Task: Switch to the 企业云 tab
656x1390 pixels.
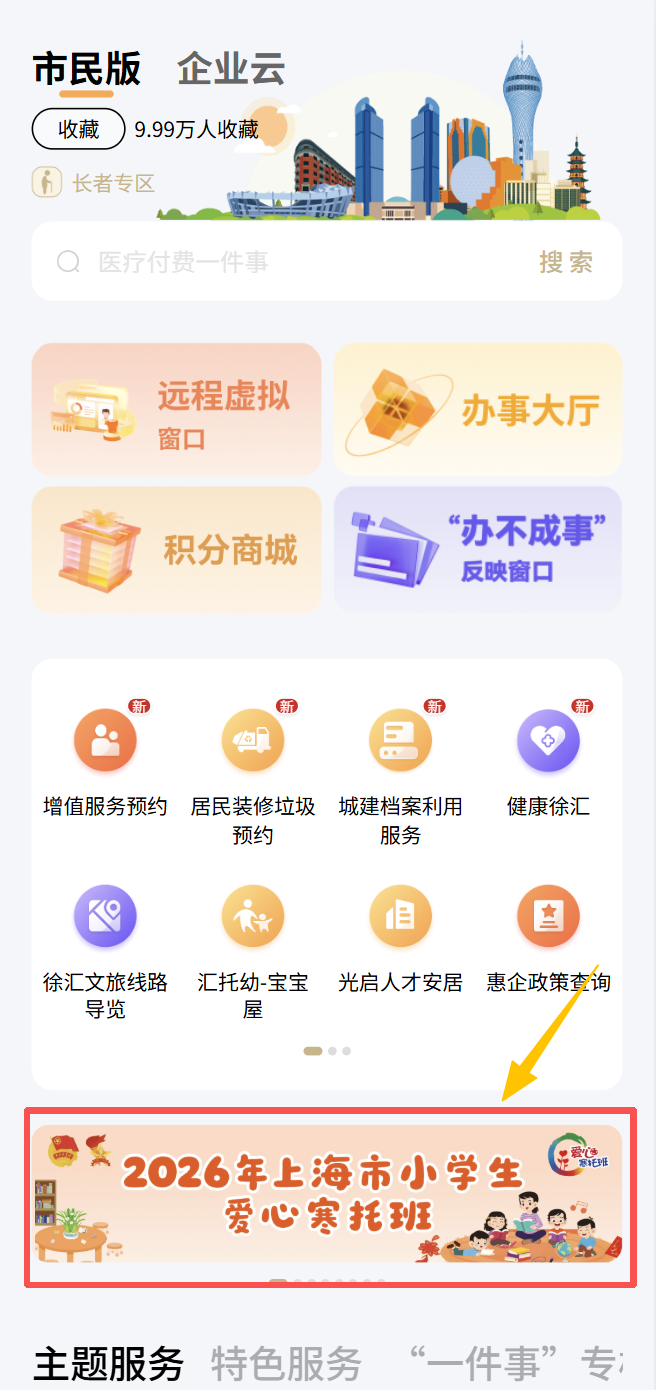Action: pos(231,70)
